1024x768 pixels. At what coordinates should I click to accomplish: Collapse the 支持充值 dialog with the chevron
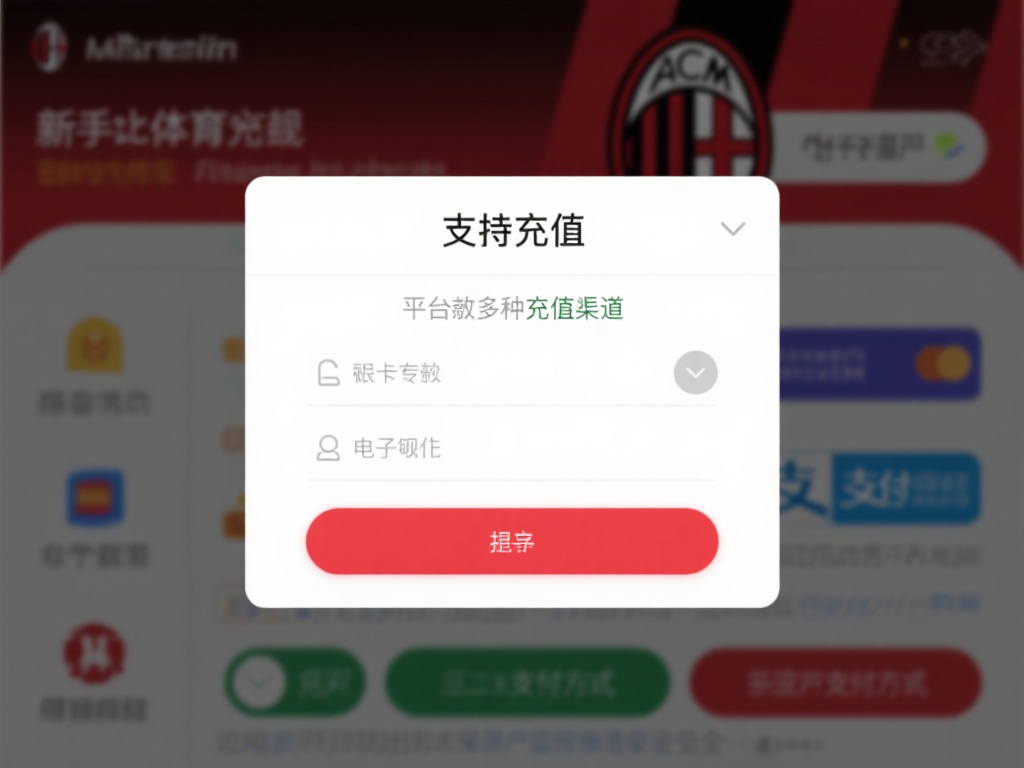(x=733, y=229)
